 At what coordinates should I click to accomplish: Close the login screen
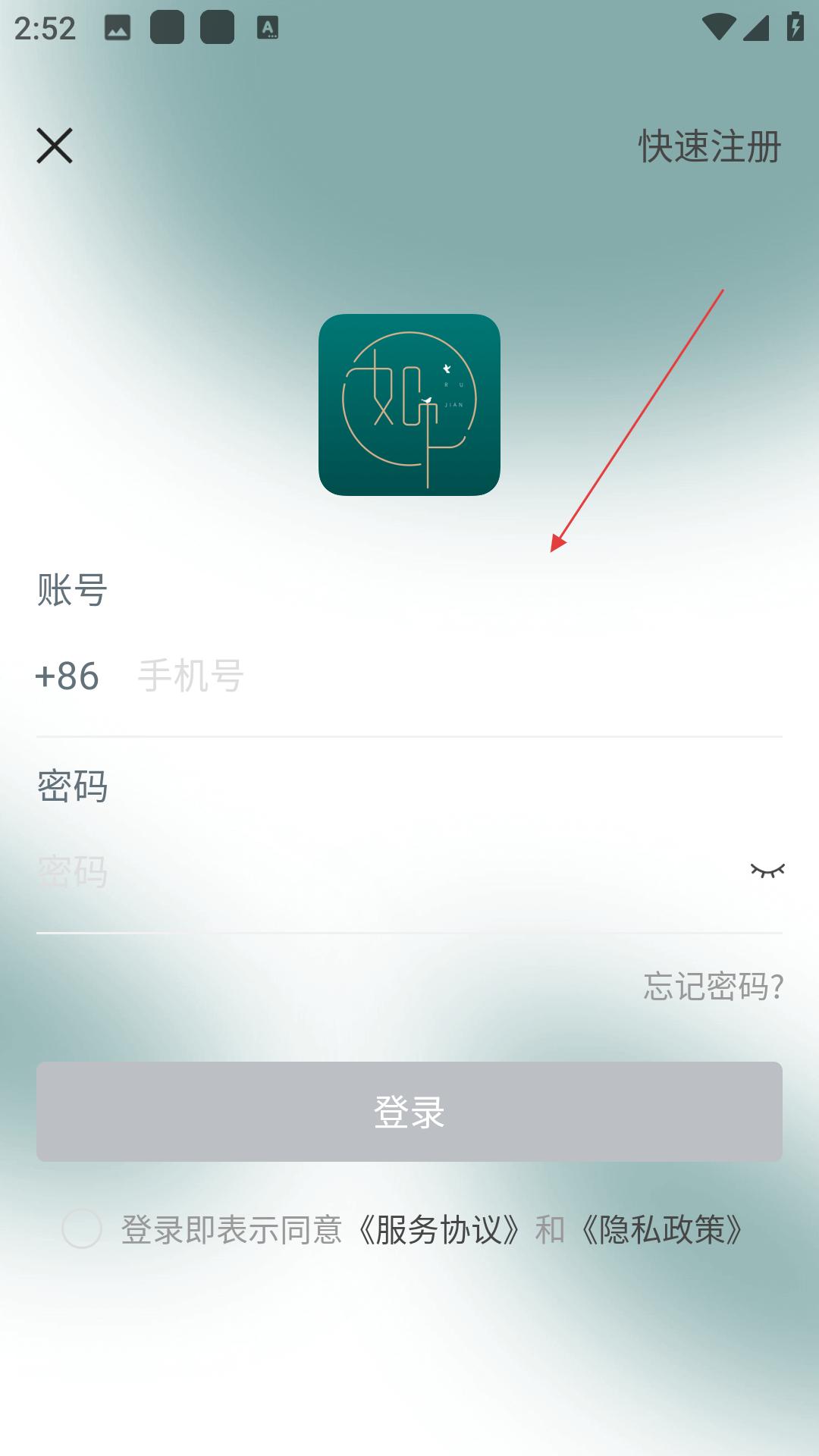coord(55,146)
